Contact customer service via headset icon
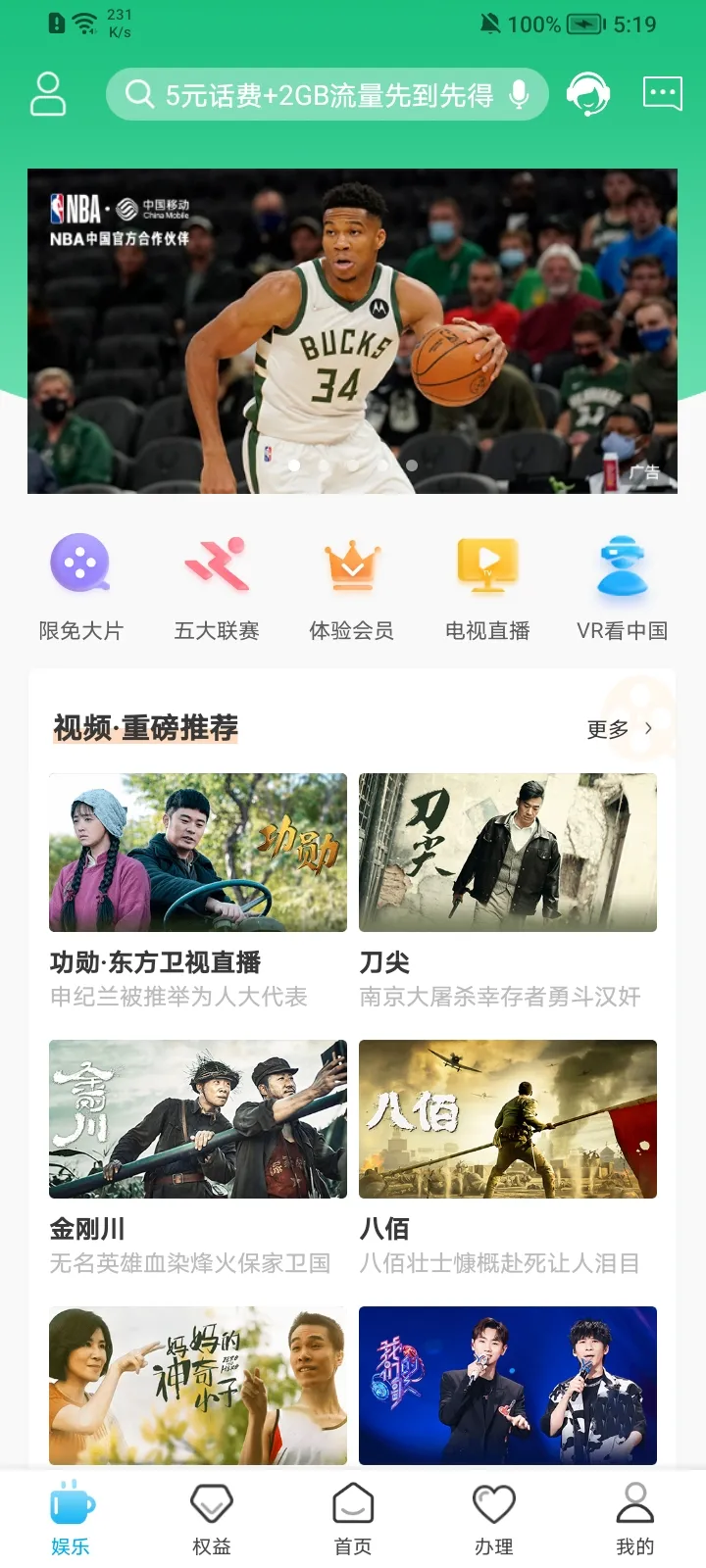 click(588, 95)
